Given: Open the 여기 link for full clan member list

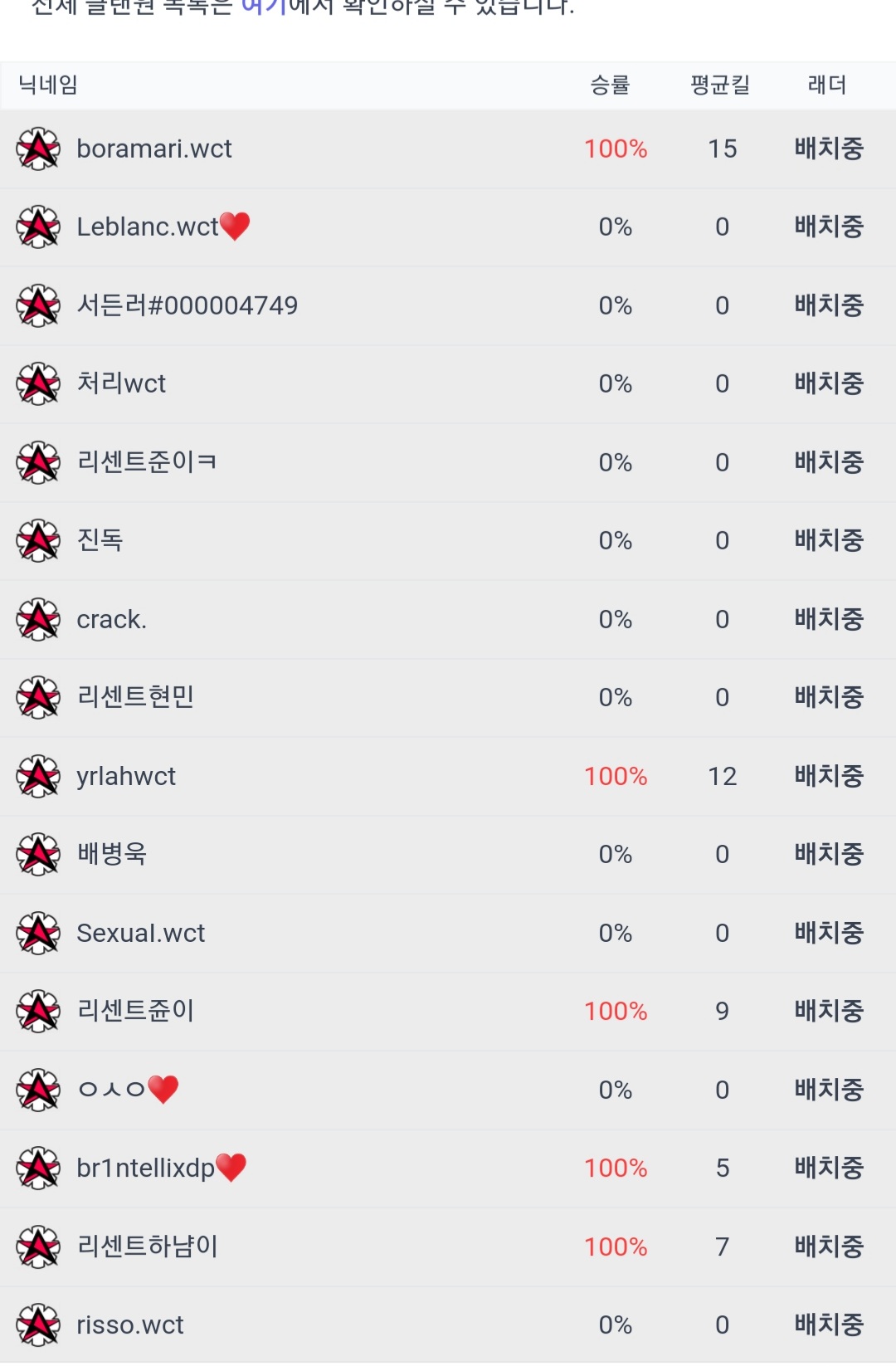Looking at the screenshot, I should [x=264, y=8].
